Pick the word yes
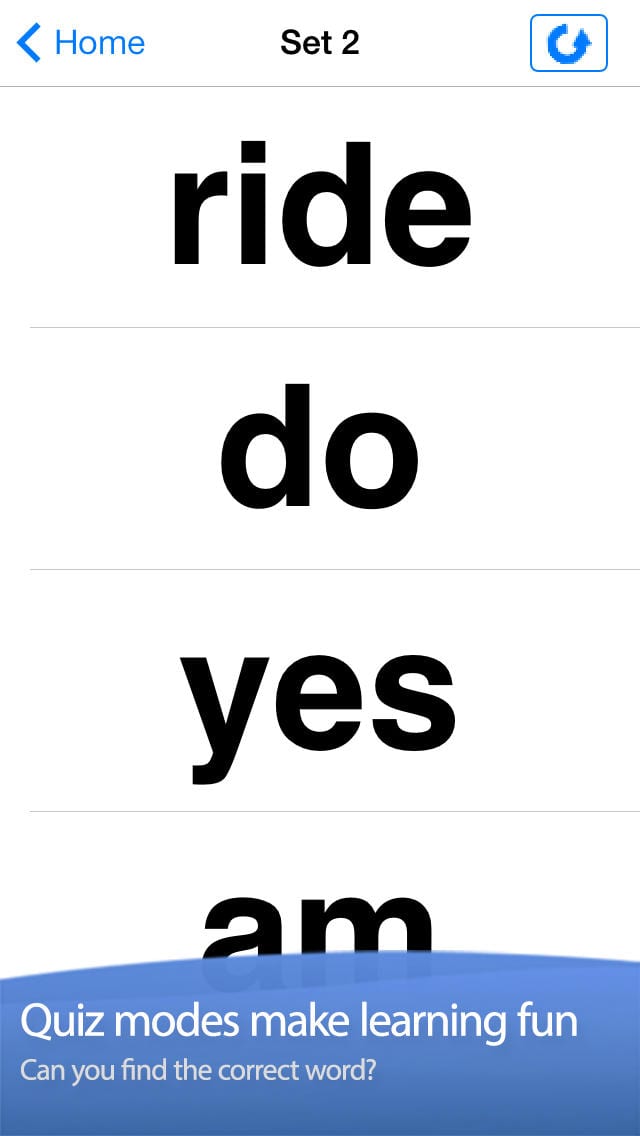 tap(320, 690)
